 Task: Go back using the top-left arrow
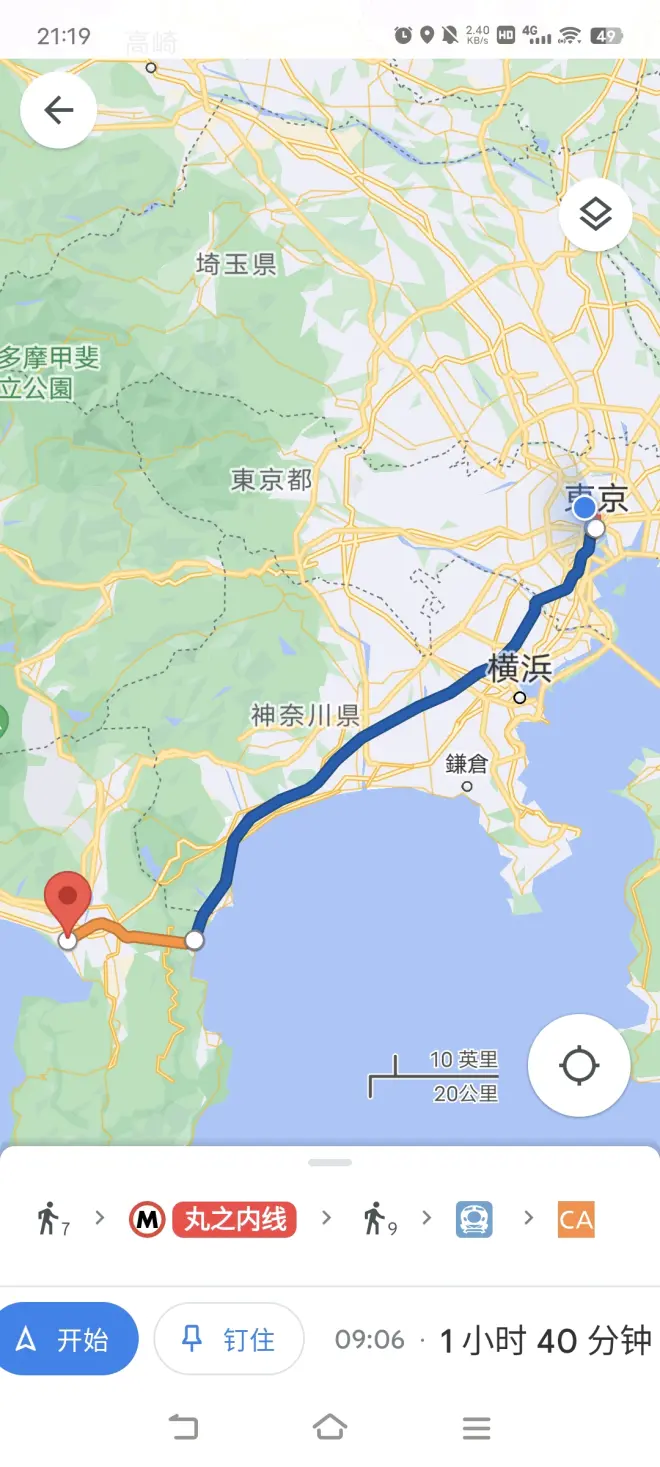58,110
